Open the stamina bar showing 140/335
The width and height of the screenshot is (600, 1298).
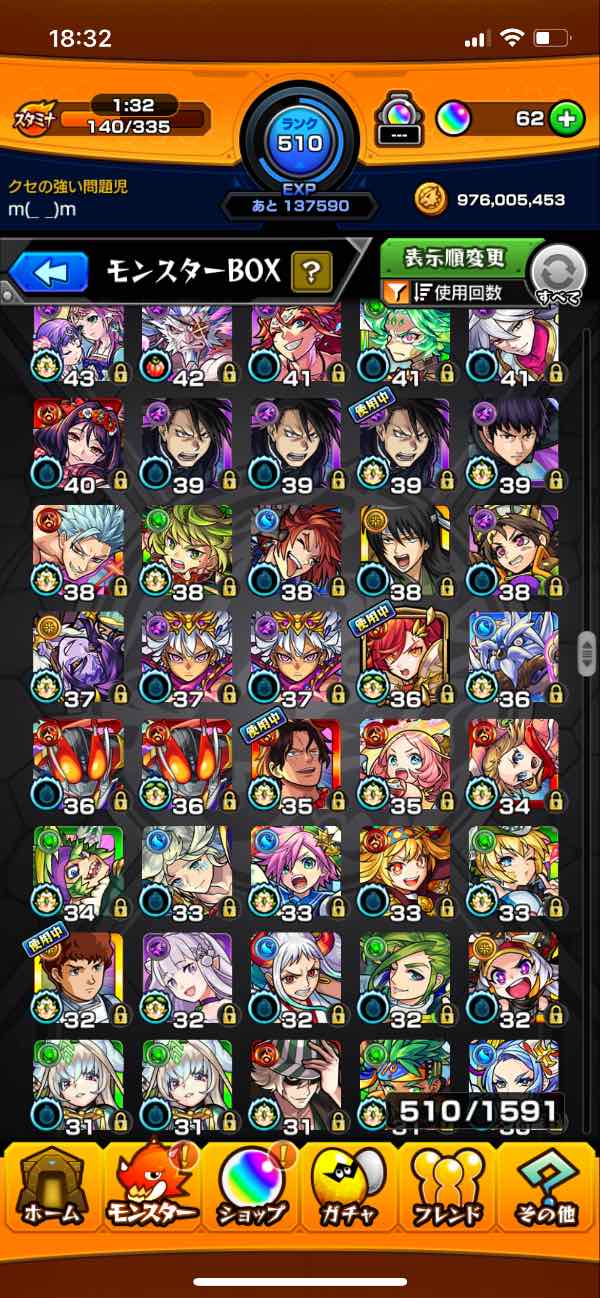(x=133, y=120)
